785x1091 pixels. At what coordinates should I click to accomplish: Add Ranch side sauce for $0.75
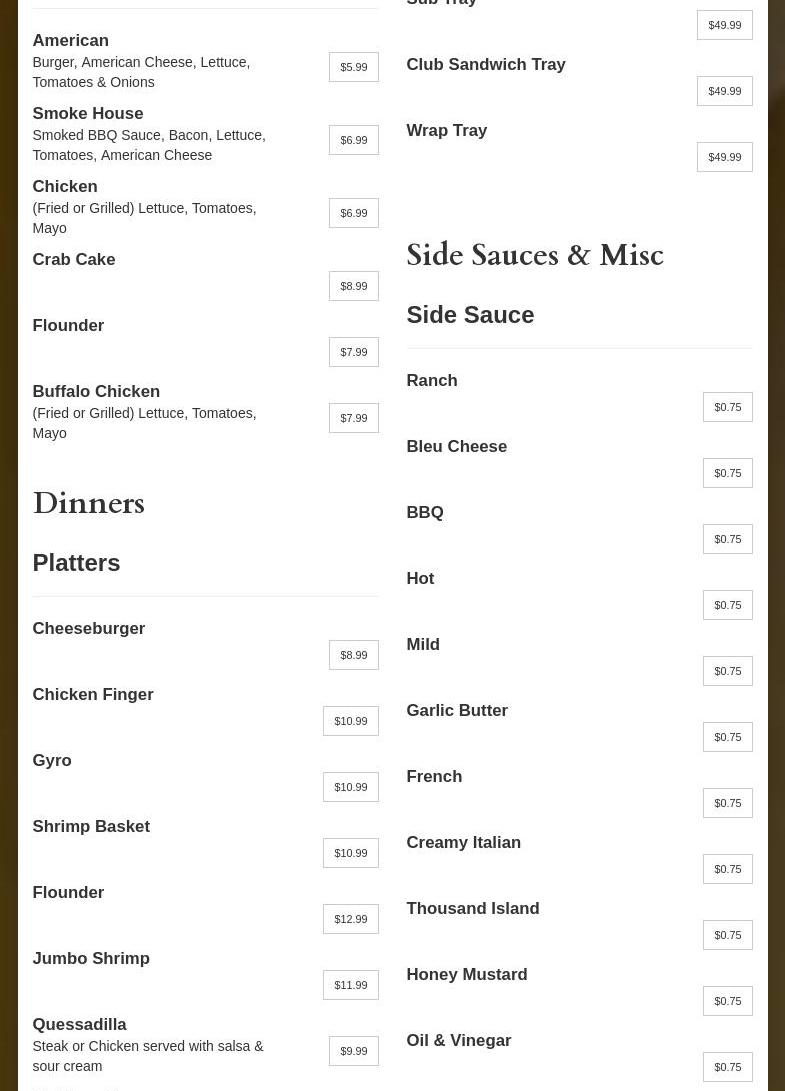[x=727, y=407]
